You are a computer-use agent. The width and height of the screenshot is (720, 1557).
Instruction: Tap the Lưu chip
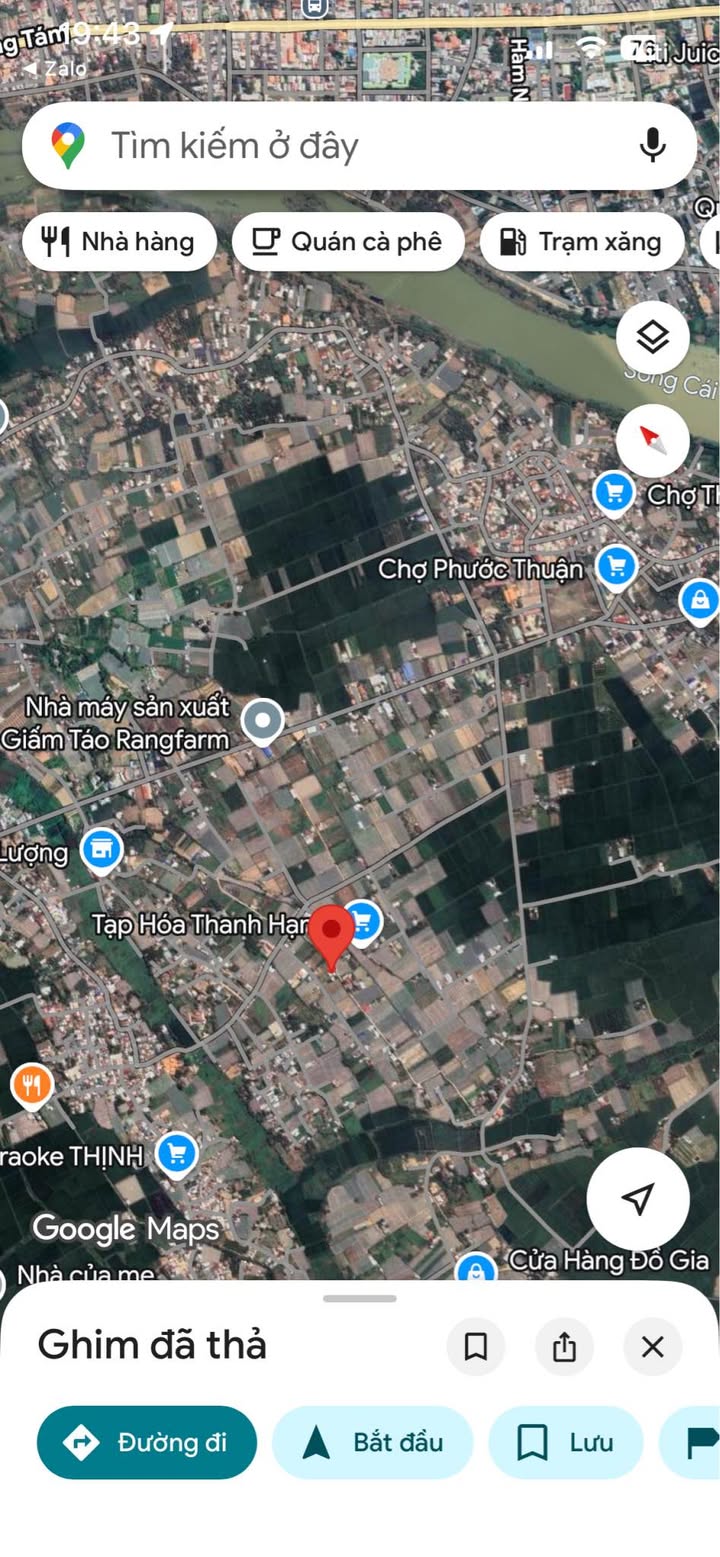coord(565,1442)
